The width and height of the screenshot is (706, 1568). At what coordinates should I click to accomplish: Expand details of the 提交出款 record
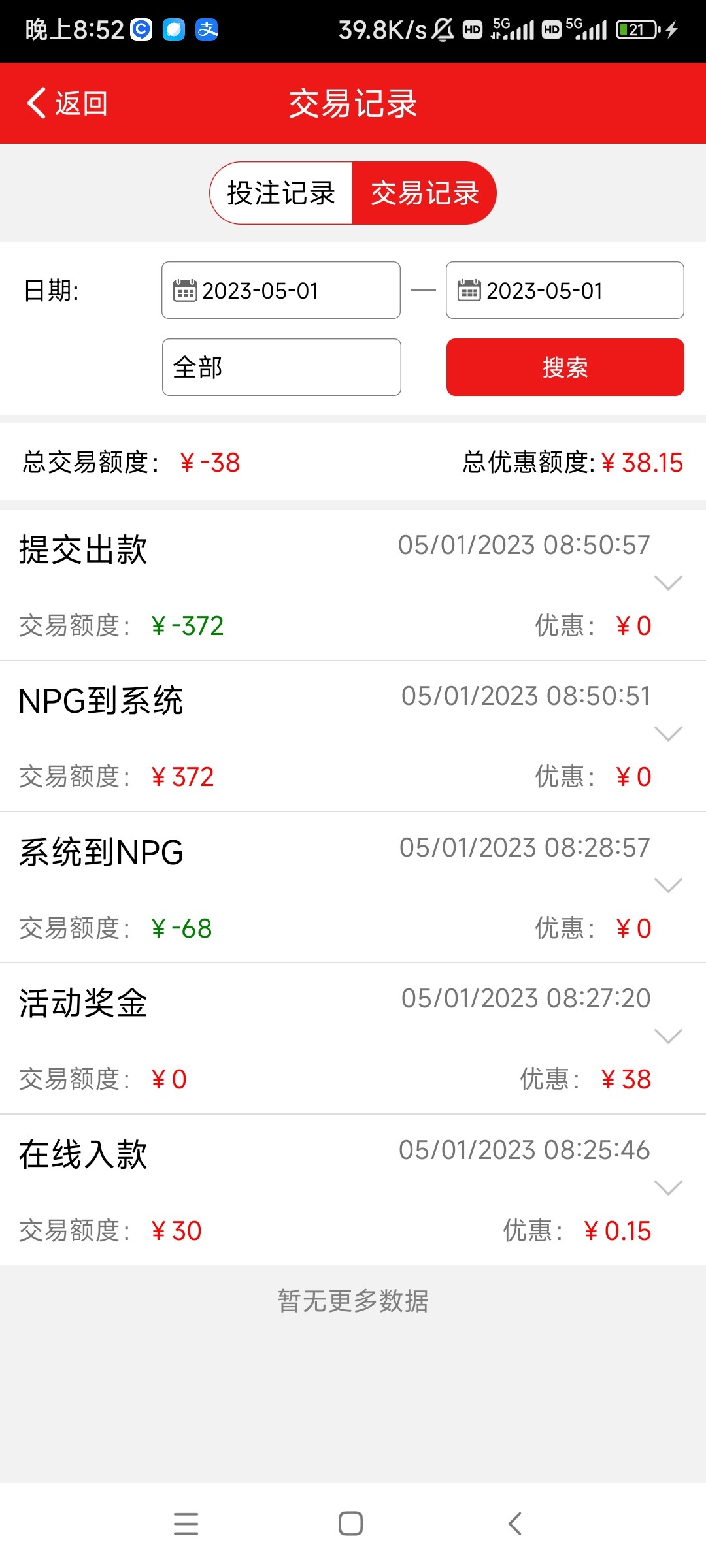pyautogui.click(x=668, y=585)
